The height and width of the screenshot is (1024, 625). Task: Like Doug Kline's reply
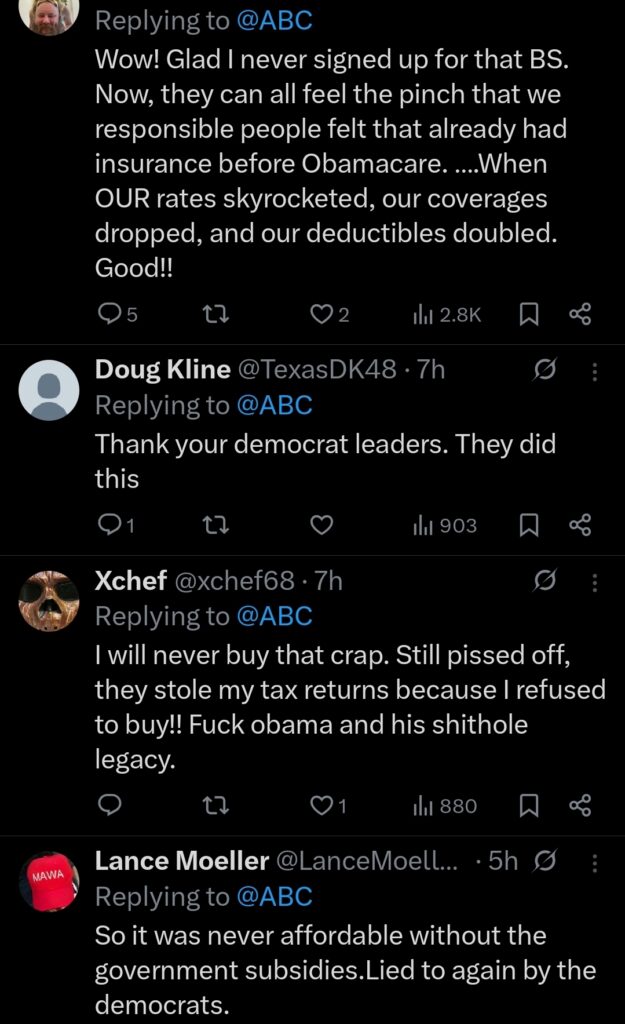click(x=321, y=525)
